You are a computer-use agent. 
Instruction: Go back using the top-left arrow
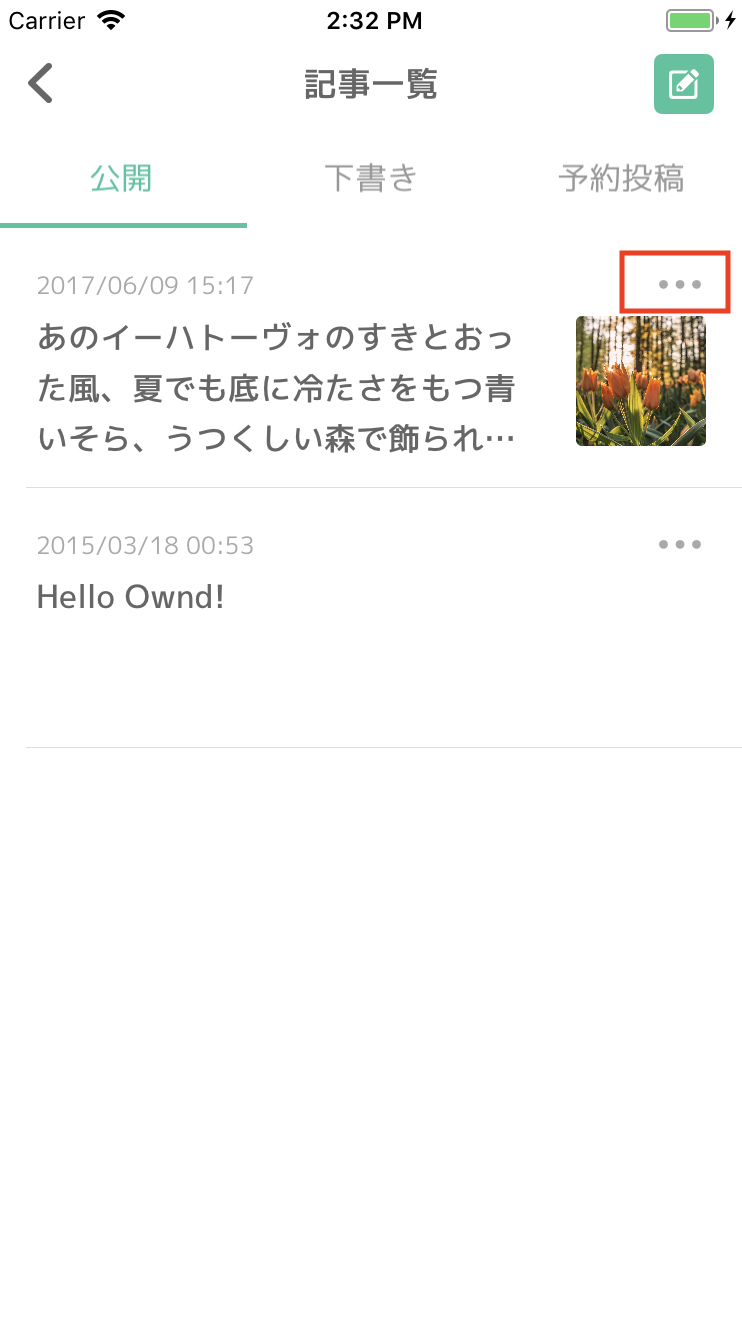coord(41,84)
